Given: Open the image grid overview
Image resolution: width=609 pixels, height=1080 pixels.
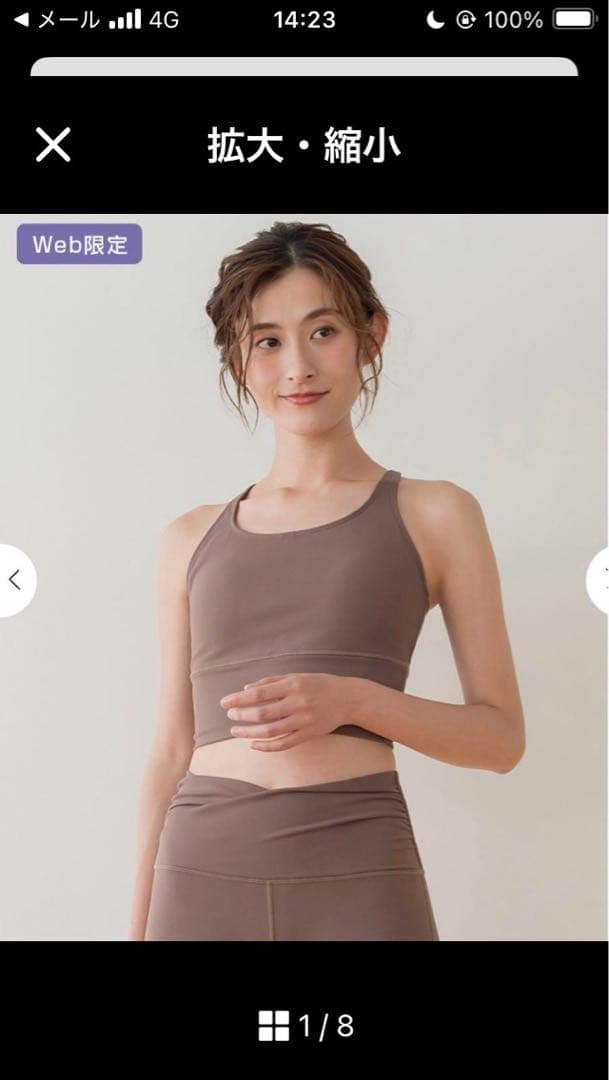Looking at the screenshot, I should (x=273, y=1026).
